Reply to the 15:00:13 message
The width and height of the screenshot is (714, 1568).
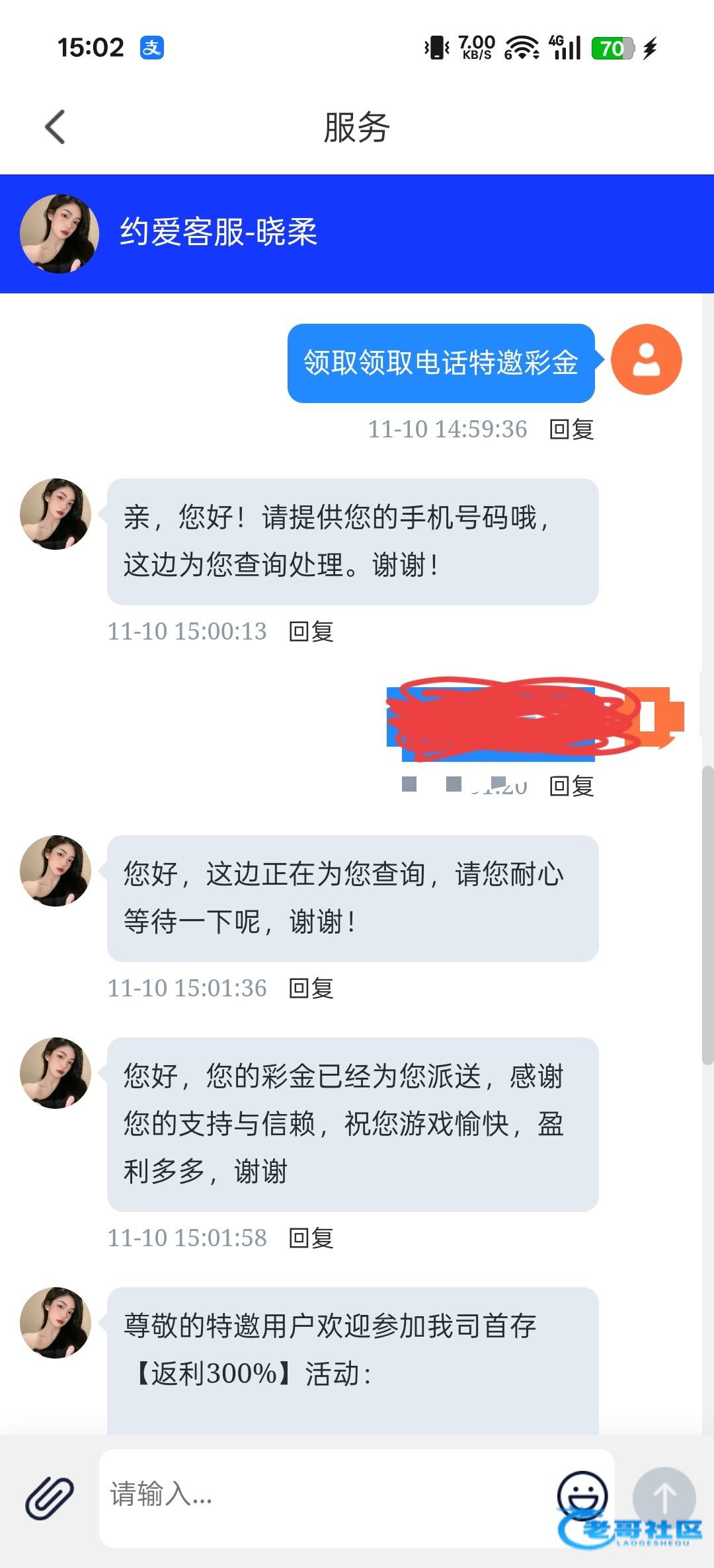311,632
